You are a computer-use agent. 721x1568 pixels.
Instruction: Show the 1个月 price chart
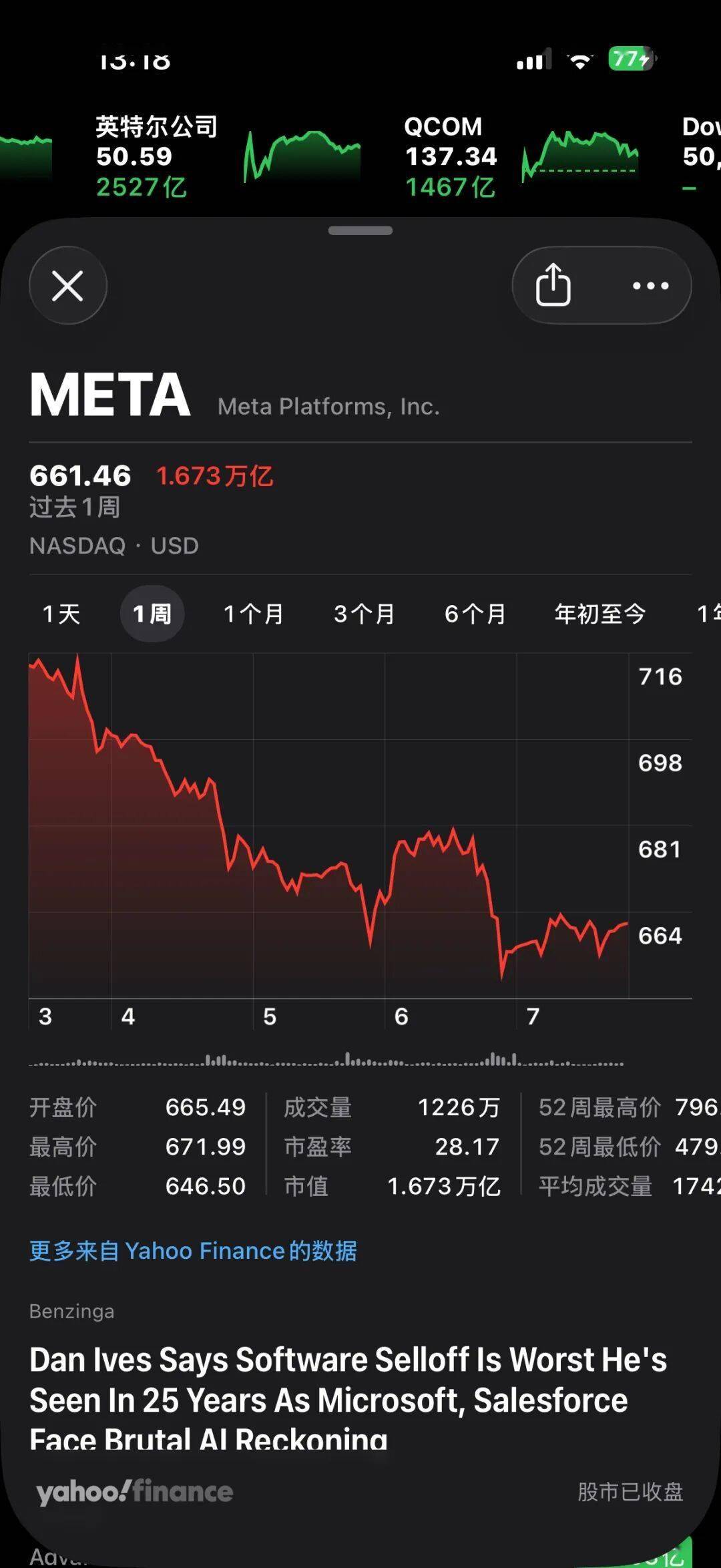(x=253, y=614)
